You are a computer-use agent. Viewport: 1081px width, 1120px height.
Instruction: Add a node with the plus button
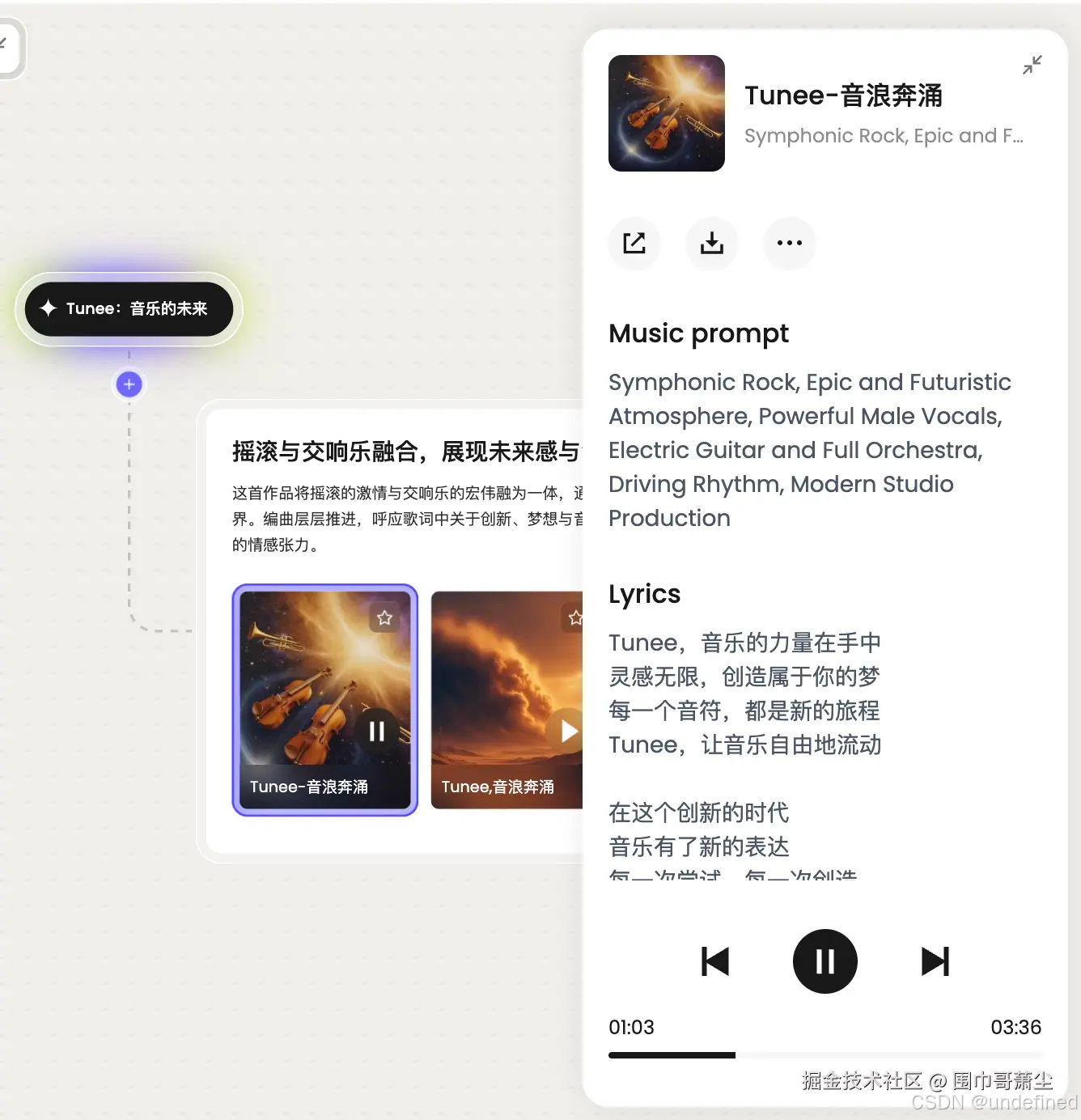click(129, 384)
